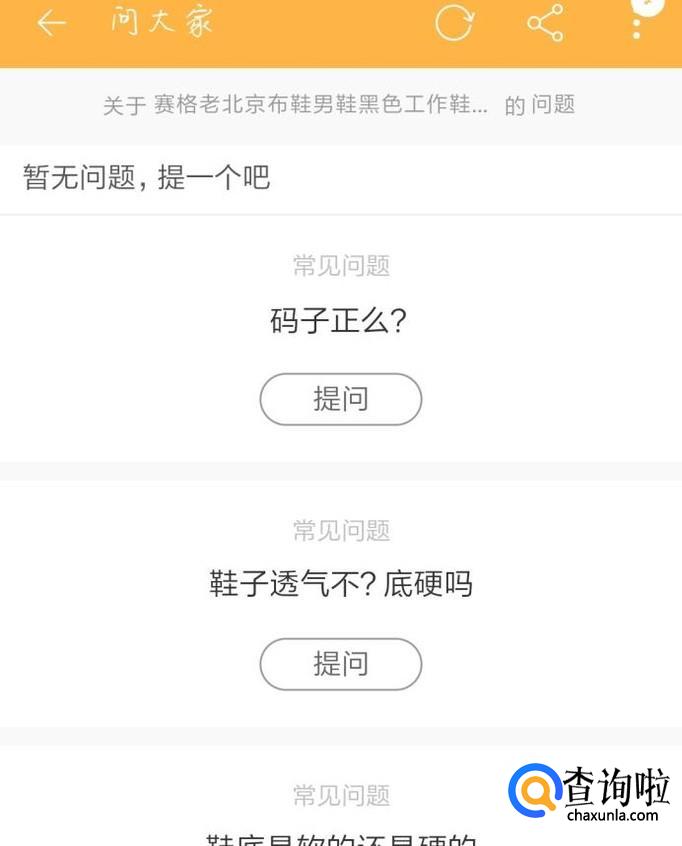Share this question page
Viewport: 682px width, 846px height.
(545, 23)
